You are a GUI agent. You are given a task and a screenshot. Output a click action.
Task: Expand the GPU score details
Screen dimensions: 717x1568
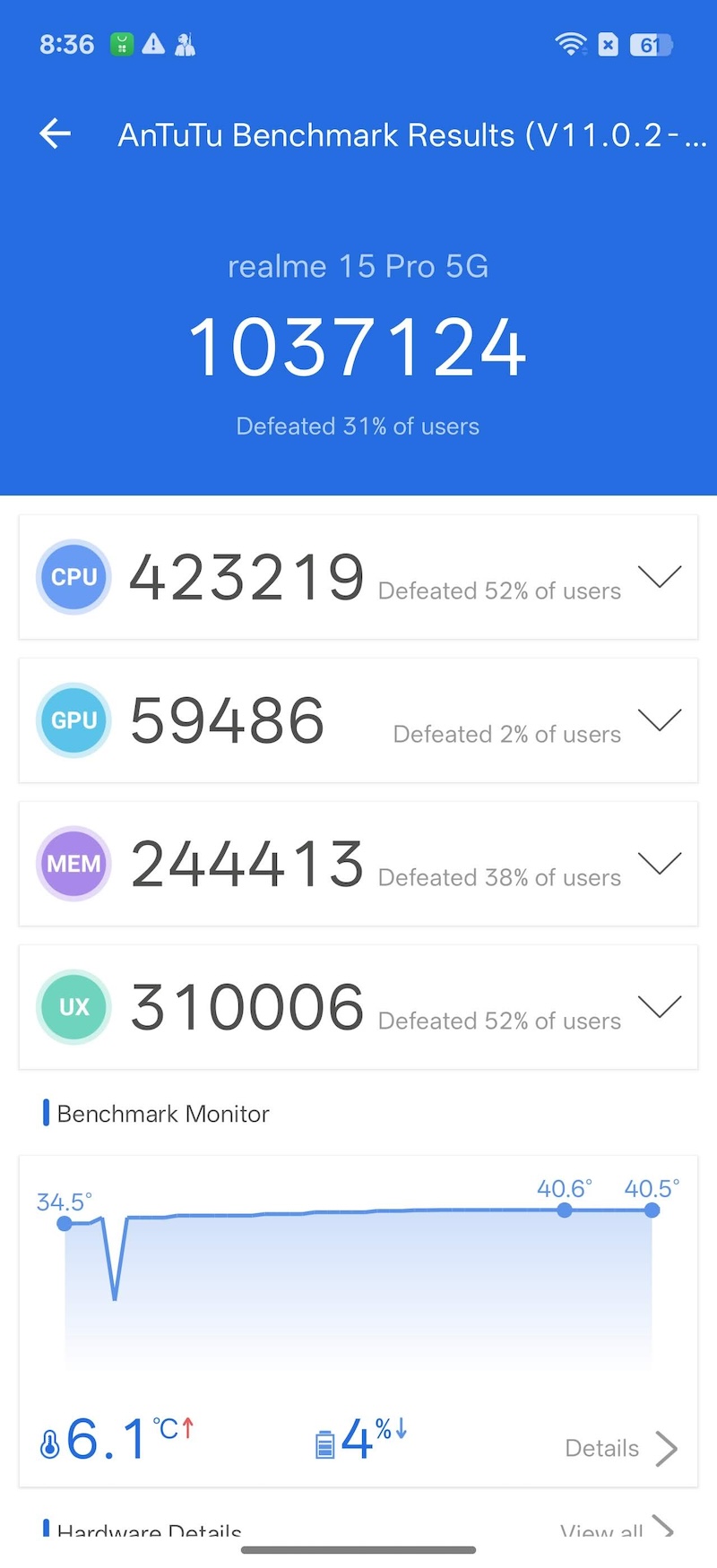661,720
